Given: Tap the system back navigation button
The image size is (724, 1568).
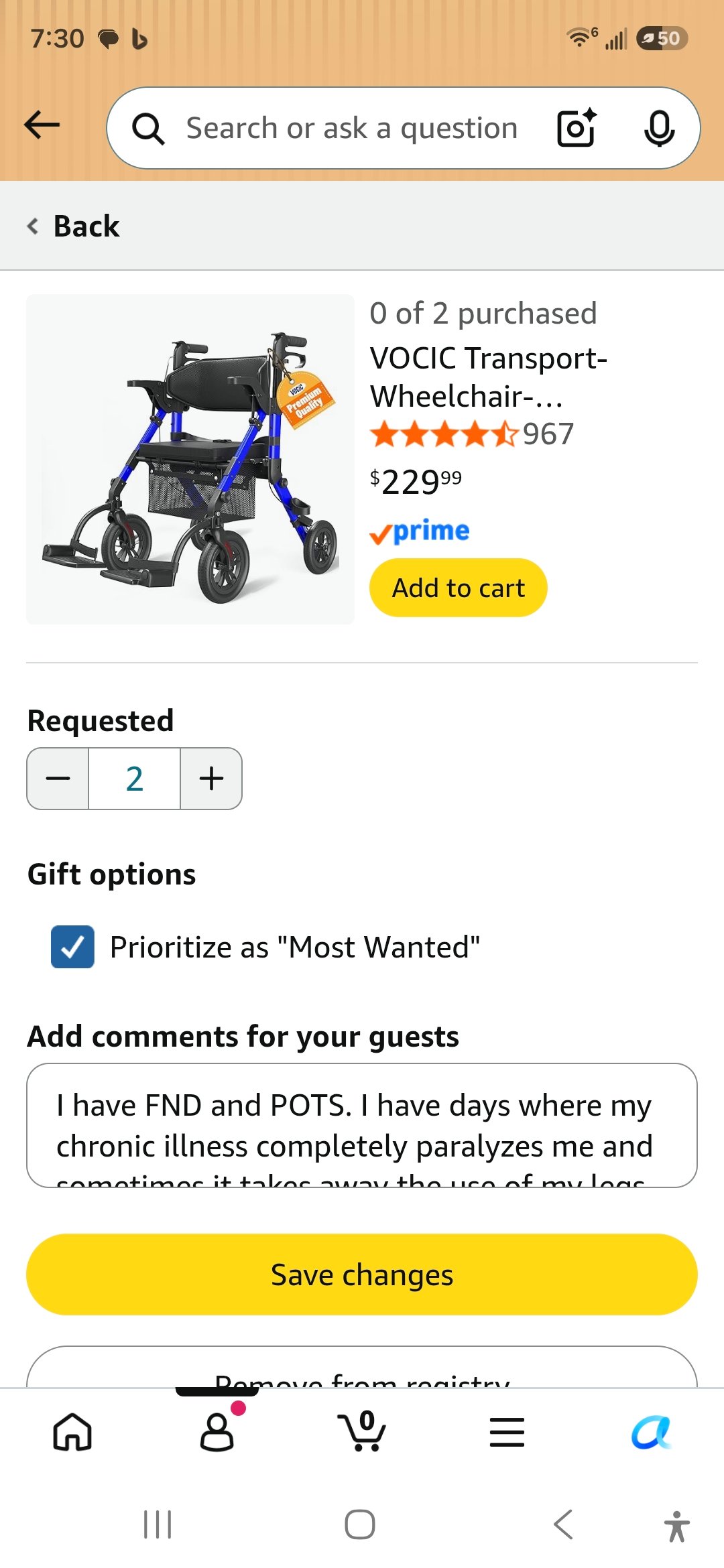Looking at the screenshot, I should click(x=563, y=1524).
